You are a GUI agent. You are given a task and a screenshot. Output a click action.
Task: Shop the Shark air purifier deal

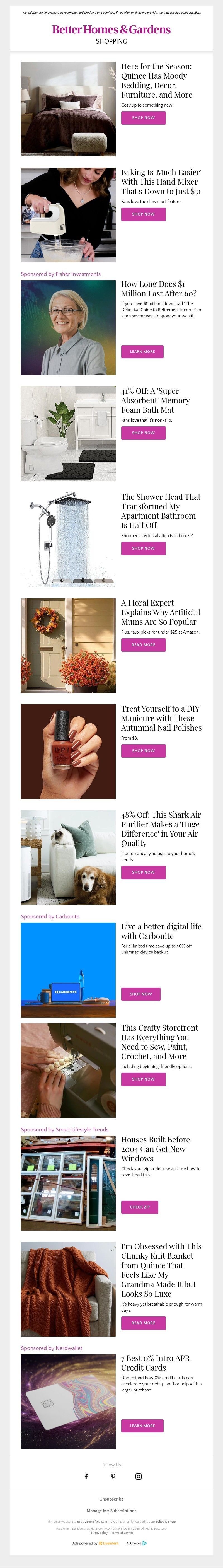[x=143, y=872]
